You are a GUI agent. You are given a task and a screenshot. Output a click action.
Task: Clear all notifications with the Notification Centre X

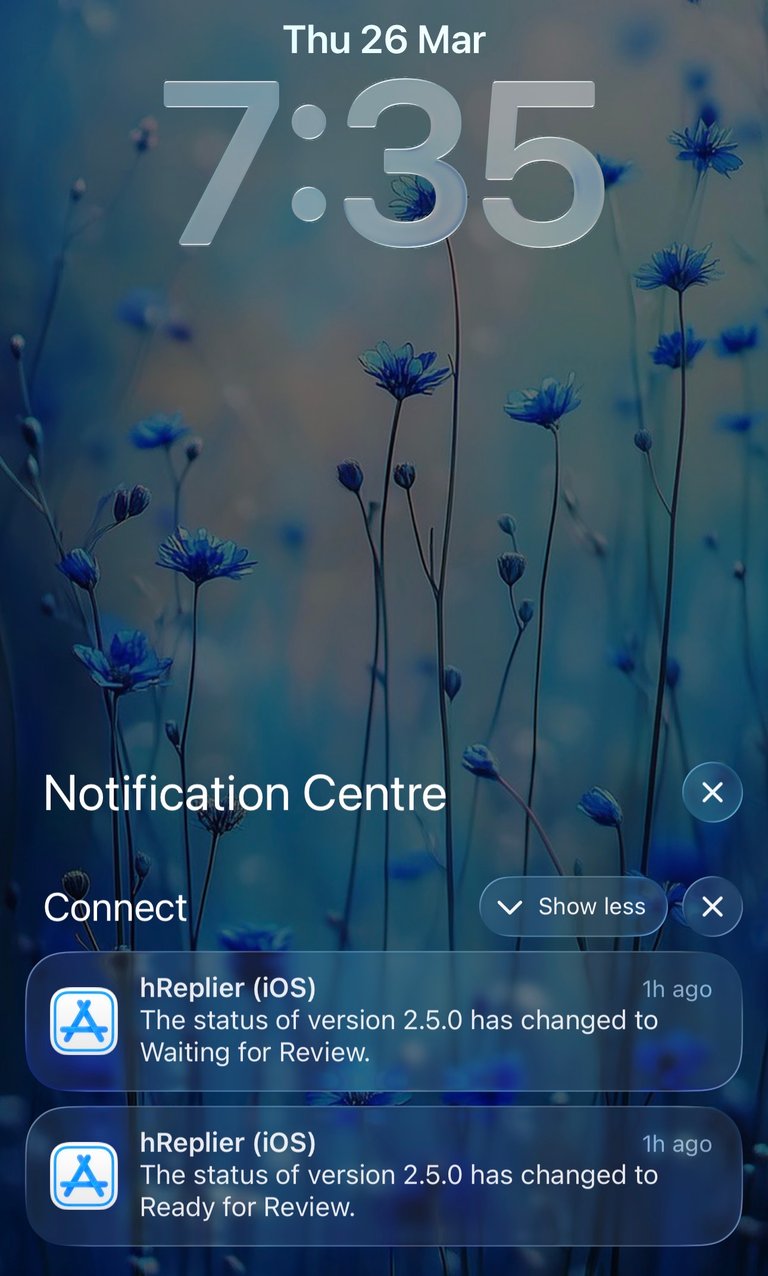[712, 792]
